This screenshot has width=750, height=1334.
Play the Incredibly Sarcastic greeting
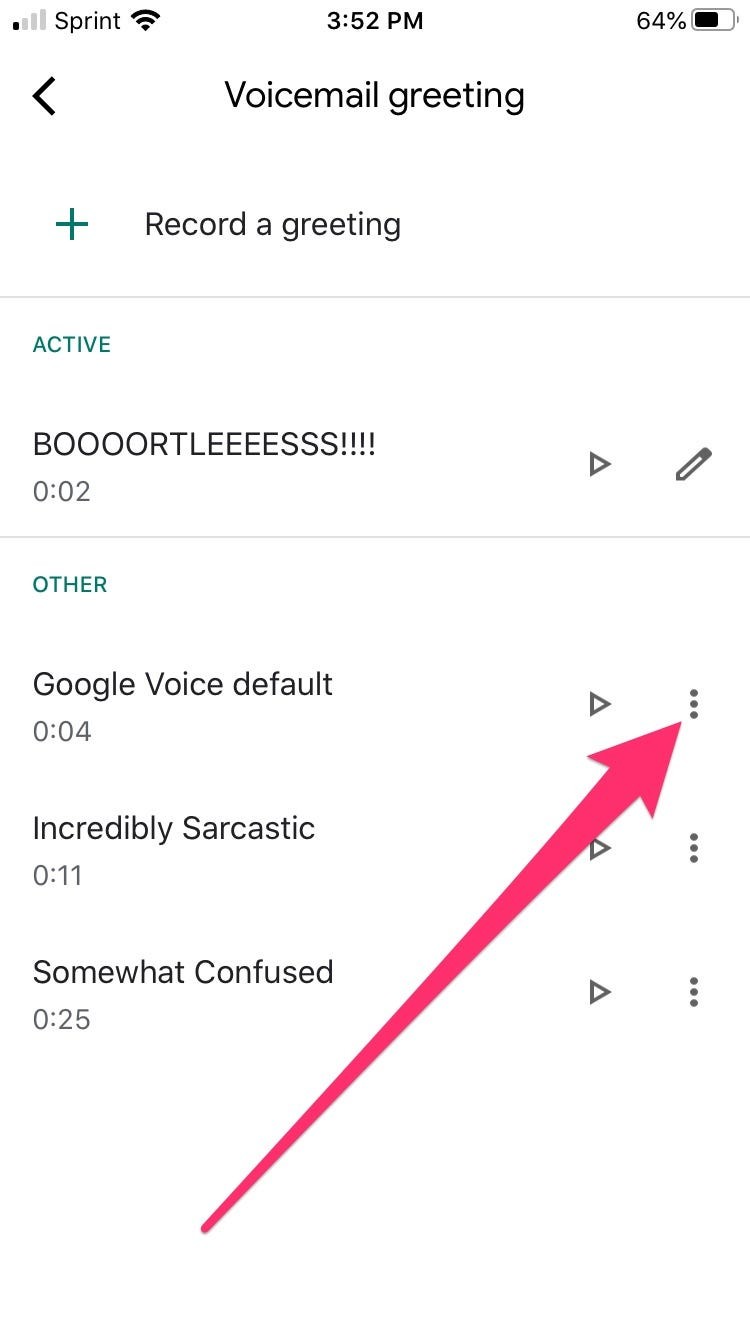point(600,848)
